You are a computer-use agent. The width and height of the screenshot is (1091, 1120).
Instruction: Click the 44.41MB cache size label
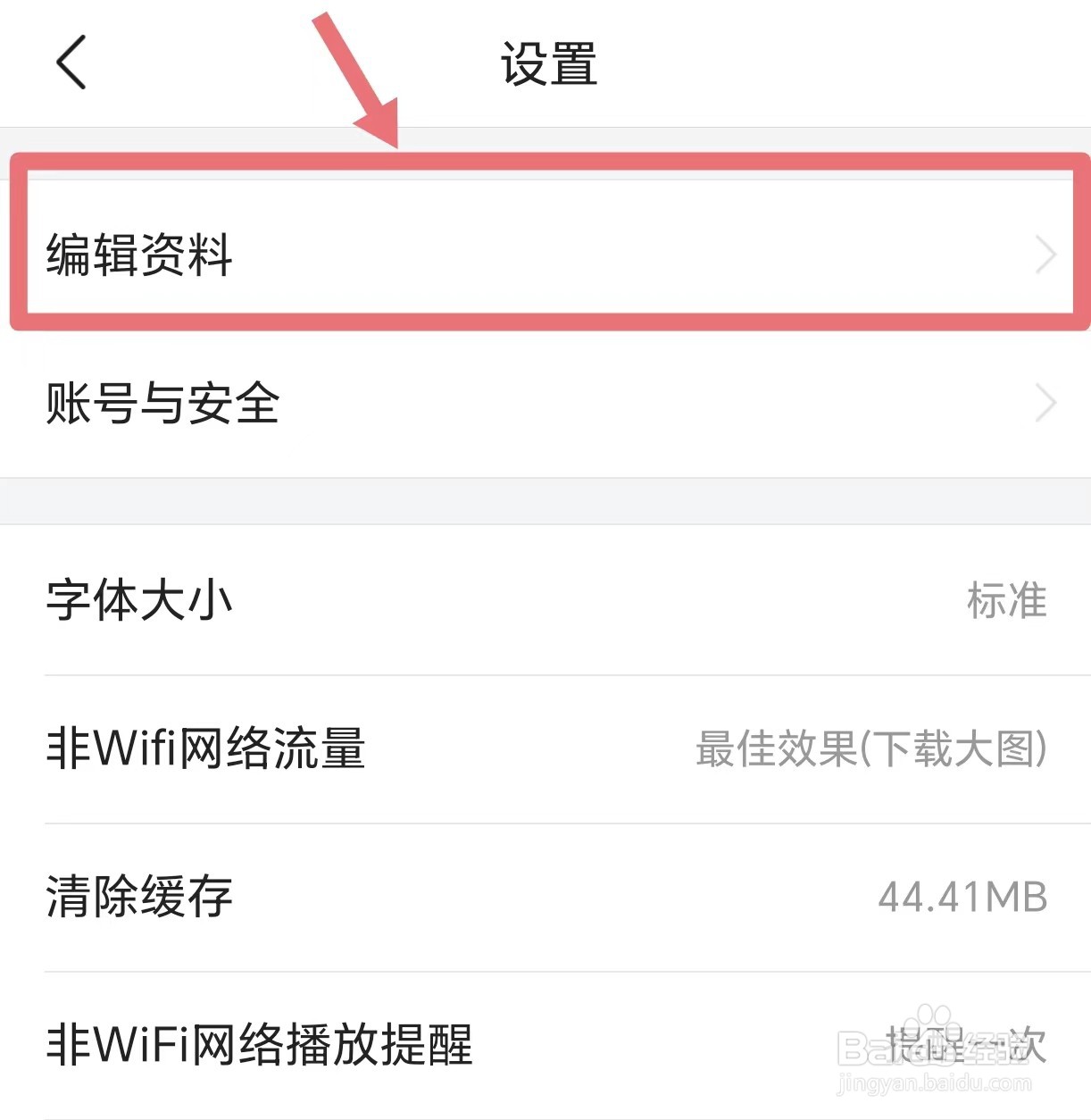pos(962,898)
